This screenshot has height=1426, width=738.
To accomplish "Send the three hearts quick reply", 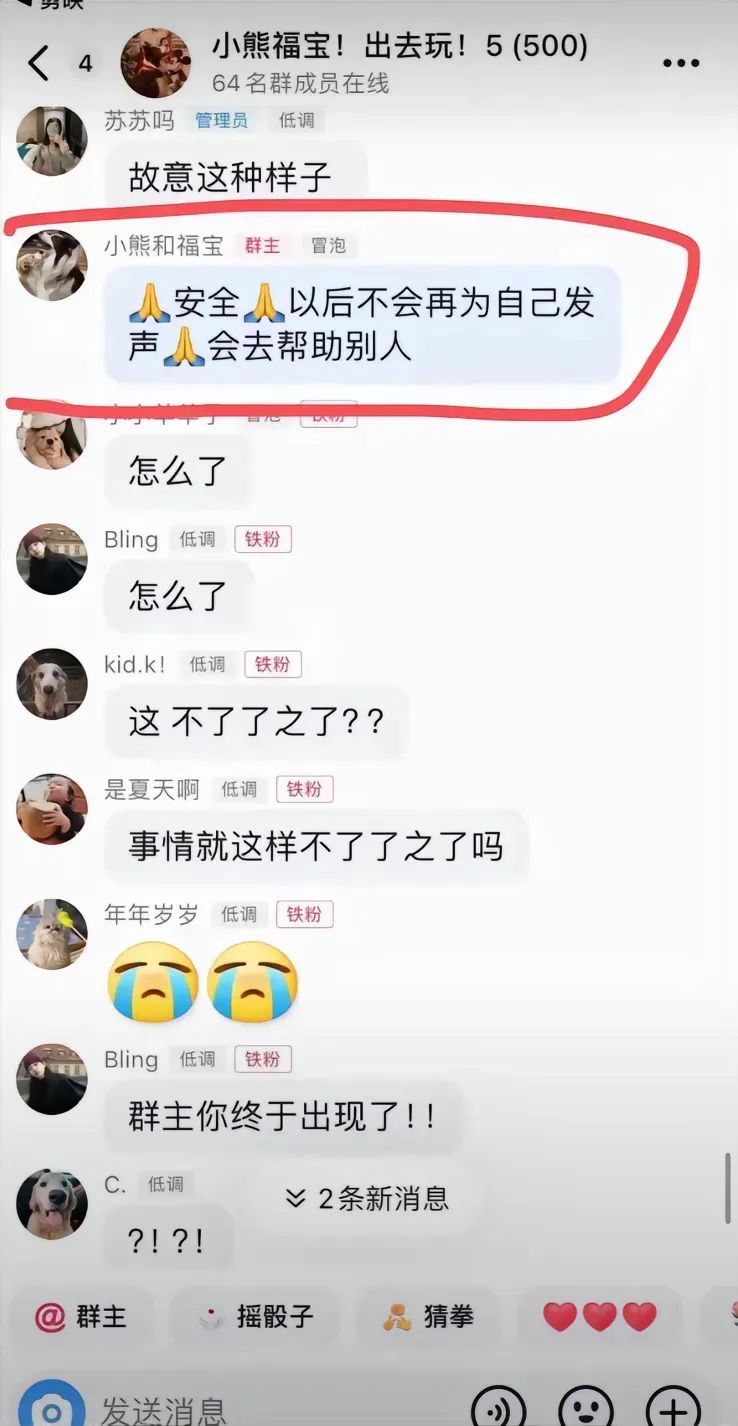I will click(x=599, y=1317).
